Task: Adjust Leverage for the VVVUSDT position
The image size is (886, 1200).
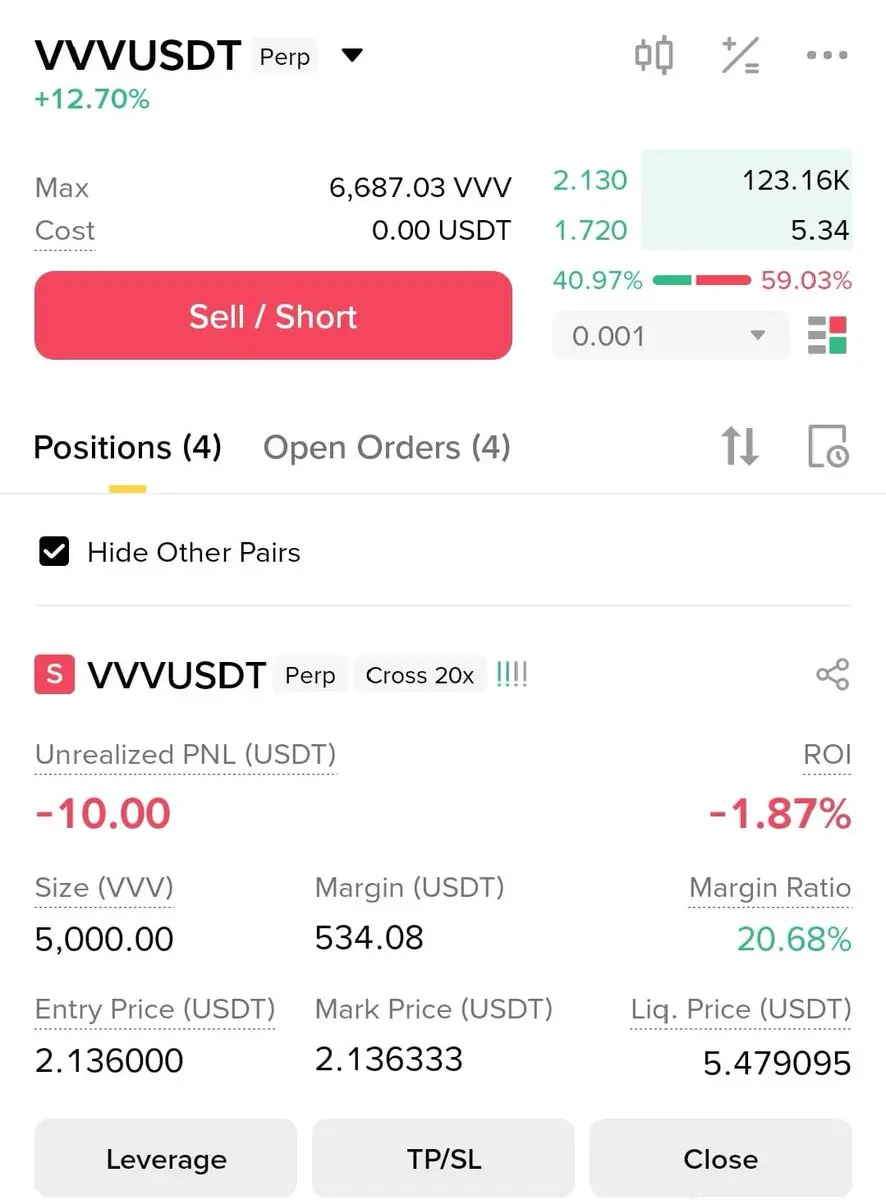Action: click(166, 1159)
